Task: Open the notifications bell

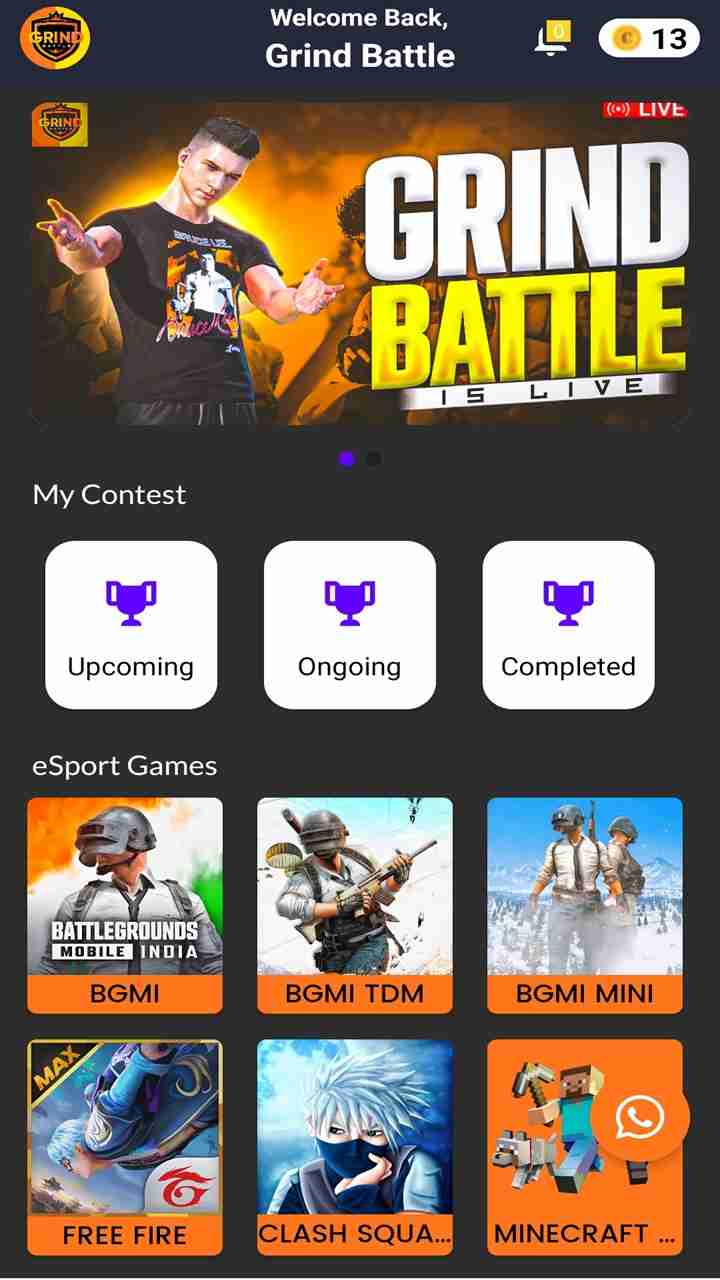Action: pyautogui.click(x=552, y=40)
